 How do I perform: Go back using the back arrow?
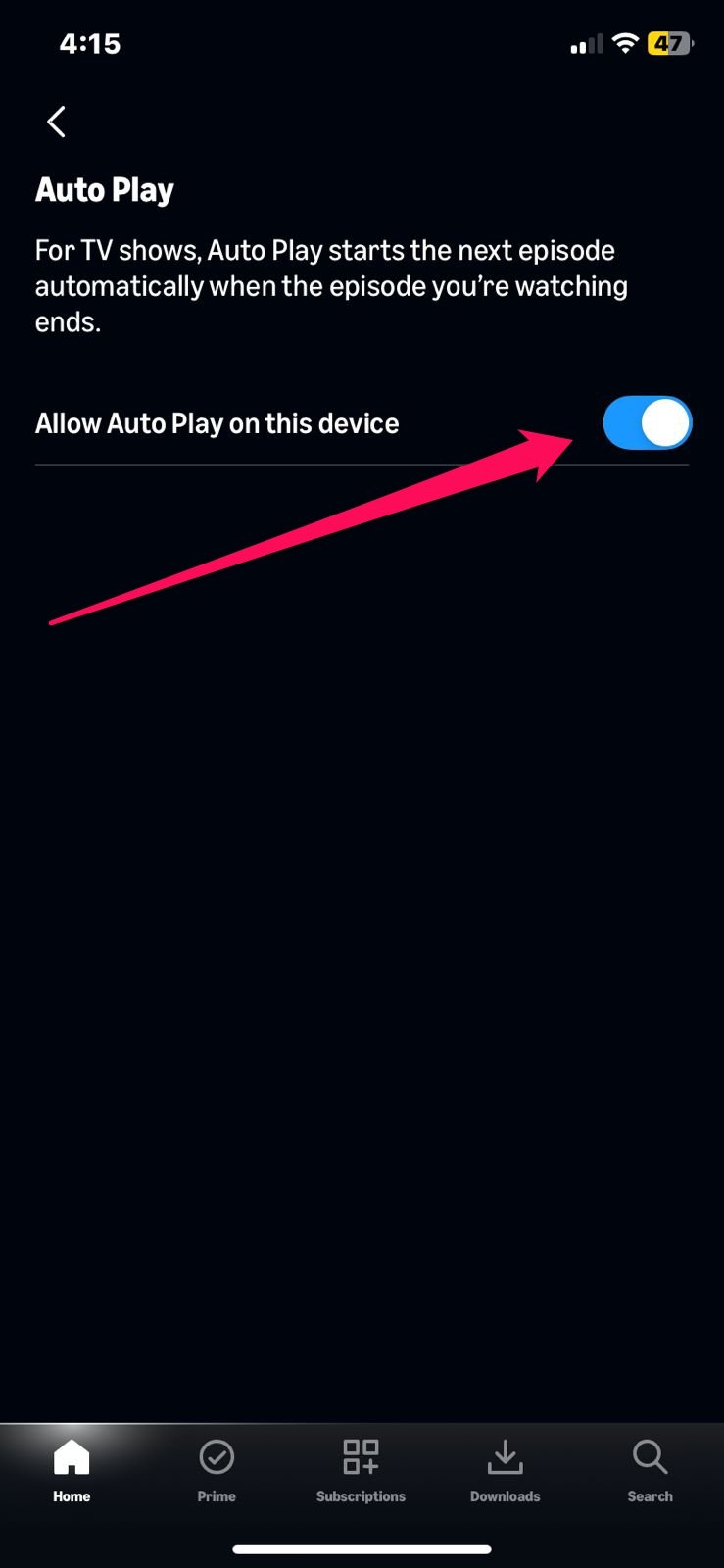tap(57, 122)
